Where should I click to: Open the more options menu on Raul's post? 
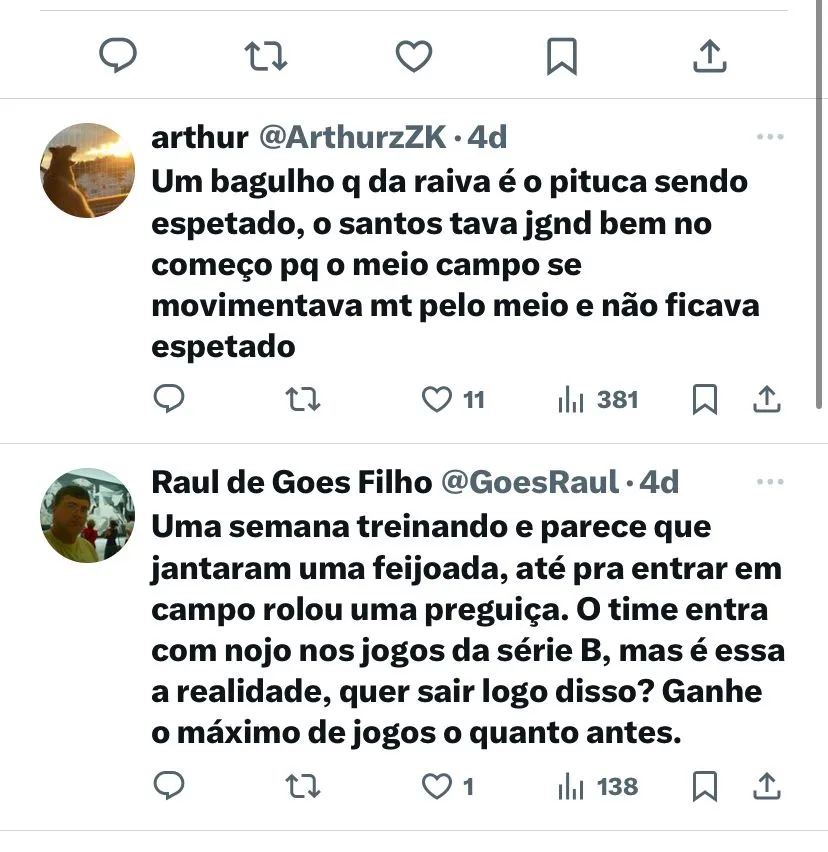point(770,482)
